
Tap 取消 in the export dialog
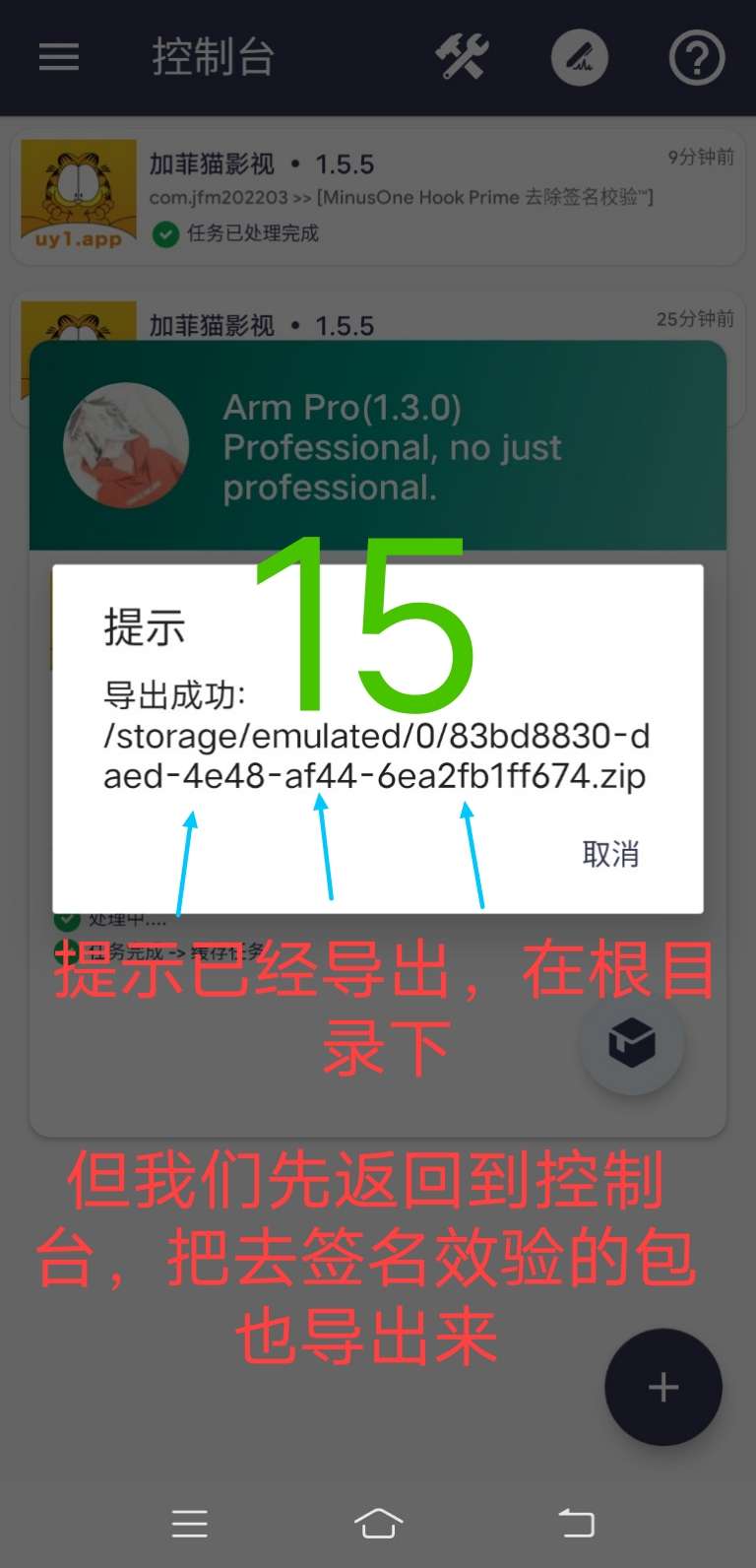(610, 854)
